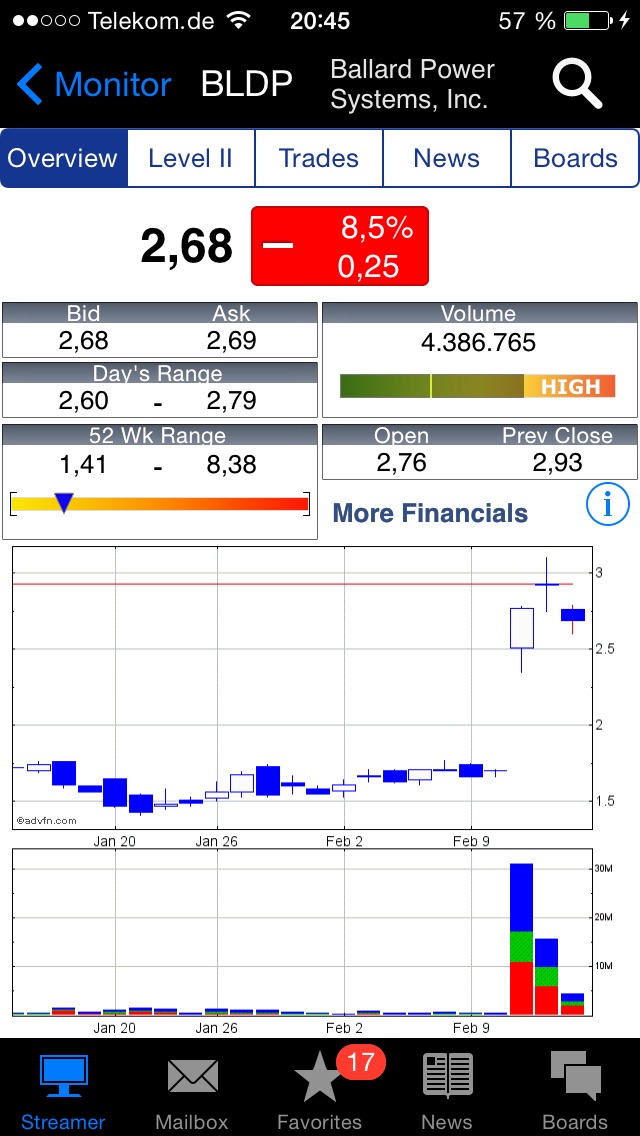Open the News top tab
This screenshot has width=640, height=1136.
tap(446, 158)
